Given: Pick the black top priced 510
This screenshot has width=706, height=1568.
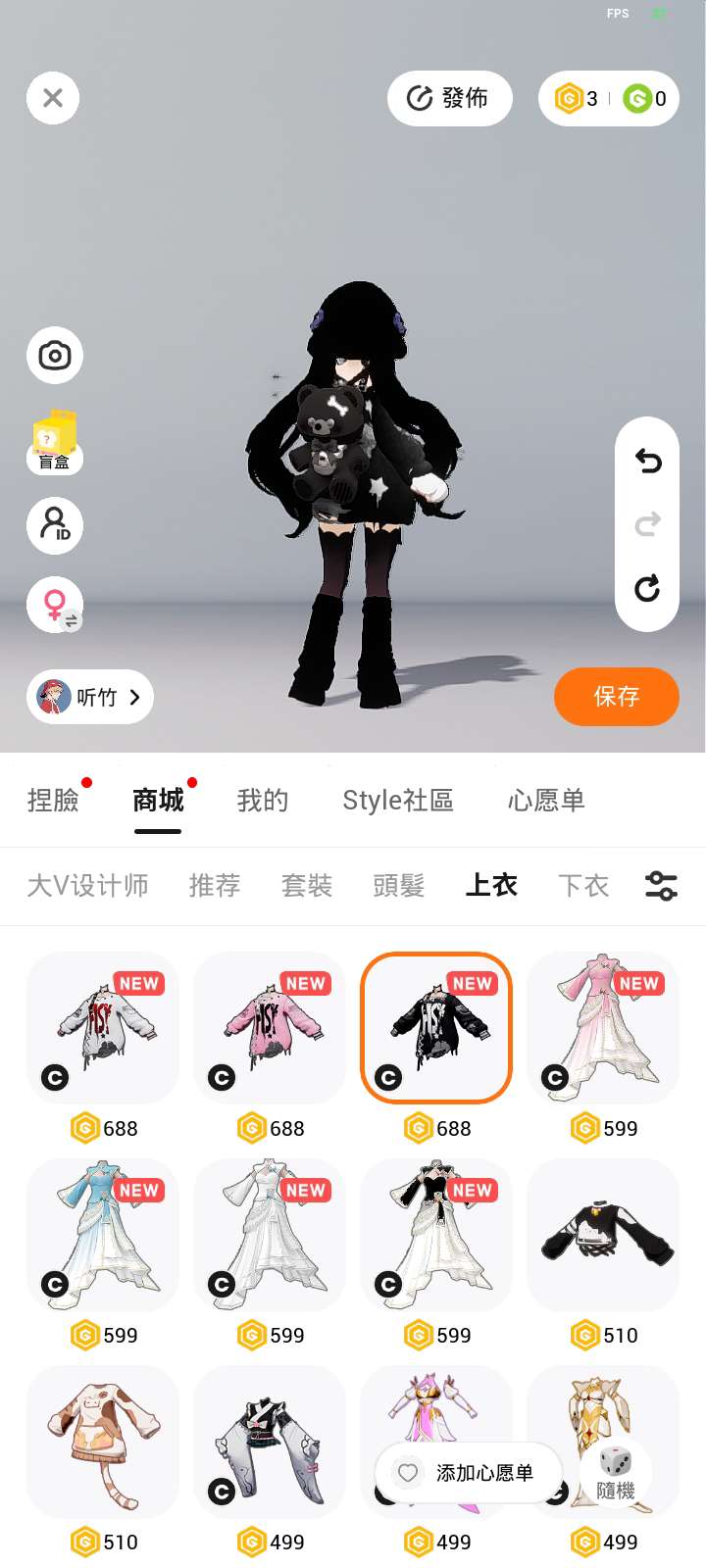Looking at the screenshot, I should [603, 1235].
